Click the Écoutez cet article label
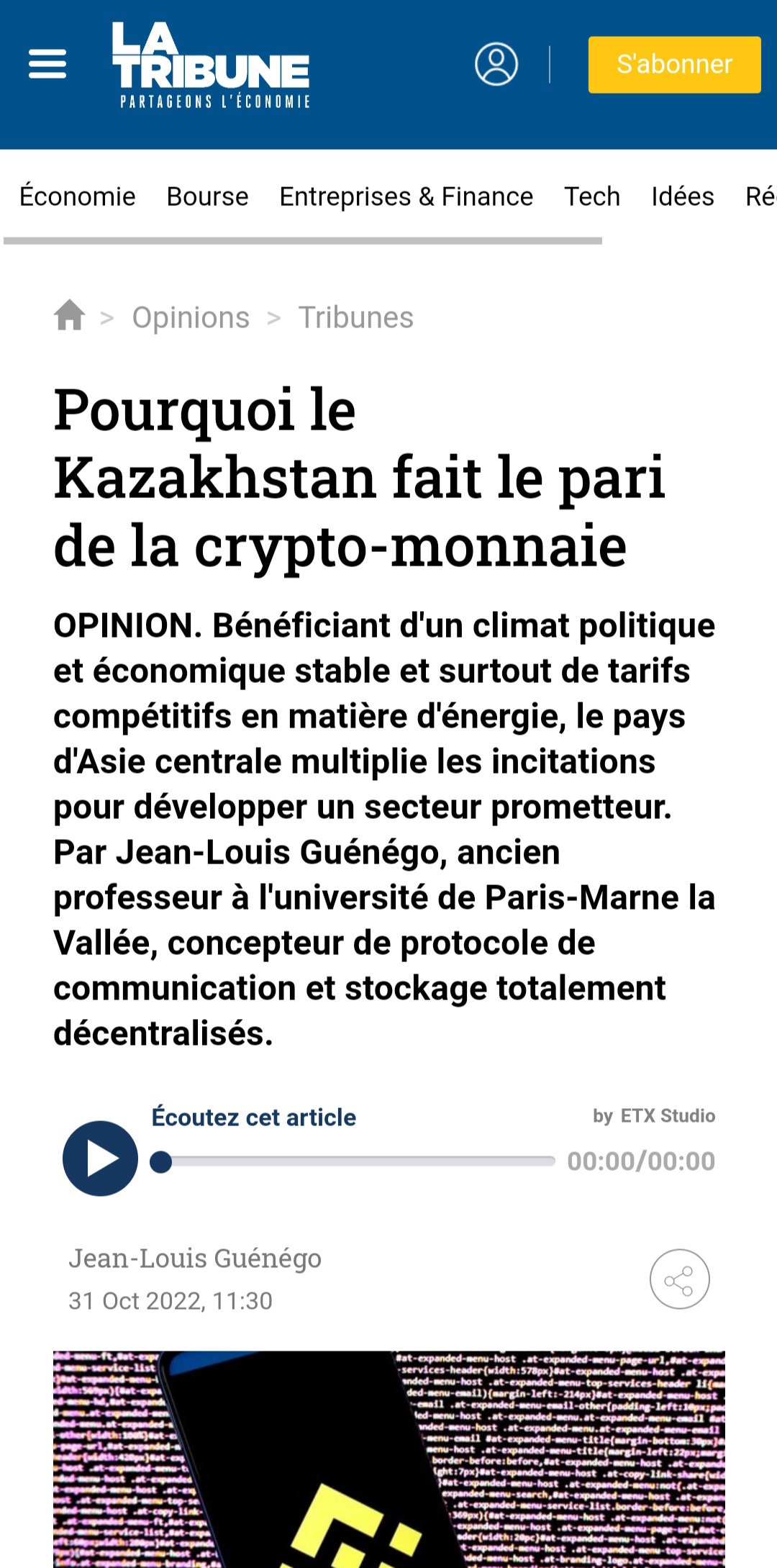 coord(253,1116)
